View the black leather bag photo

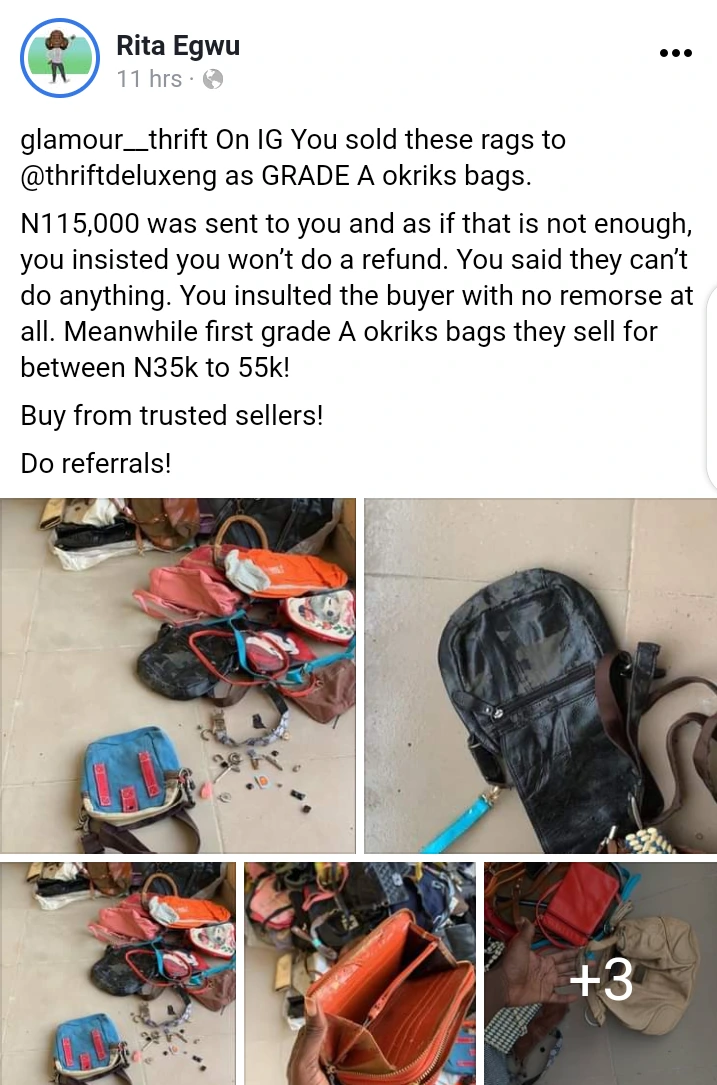point(540,676)
